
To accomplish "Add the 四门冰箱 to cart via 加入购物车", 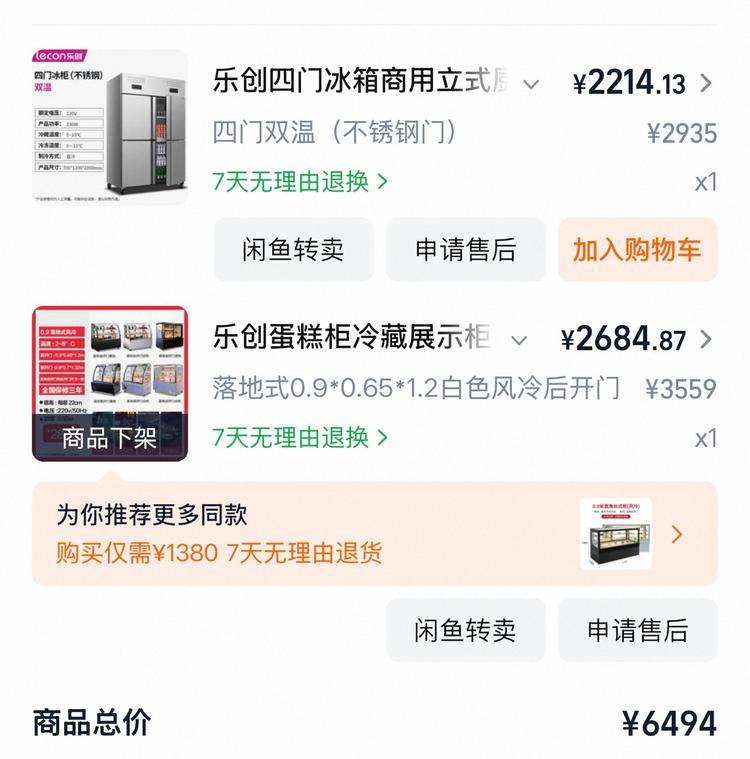I will click(637, 250).
